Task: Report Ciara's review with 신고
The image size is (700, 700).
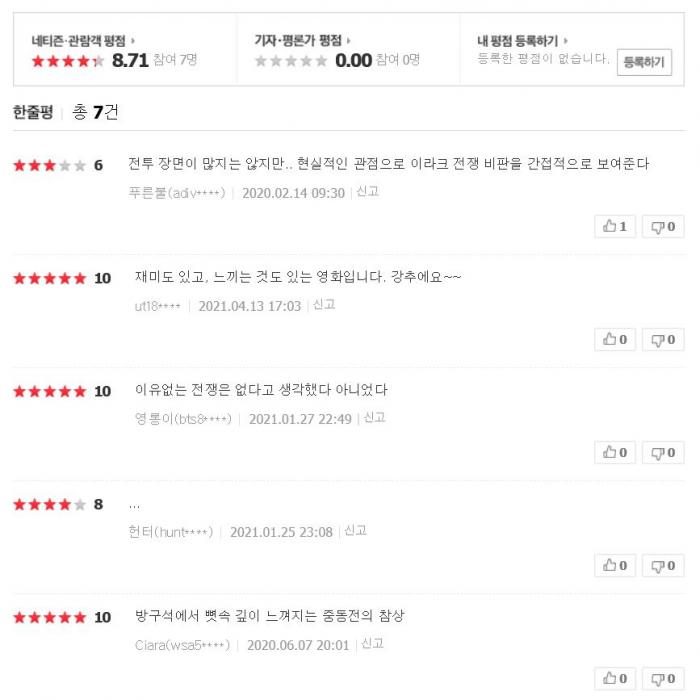Action: point(373,644)
